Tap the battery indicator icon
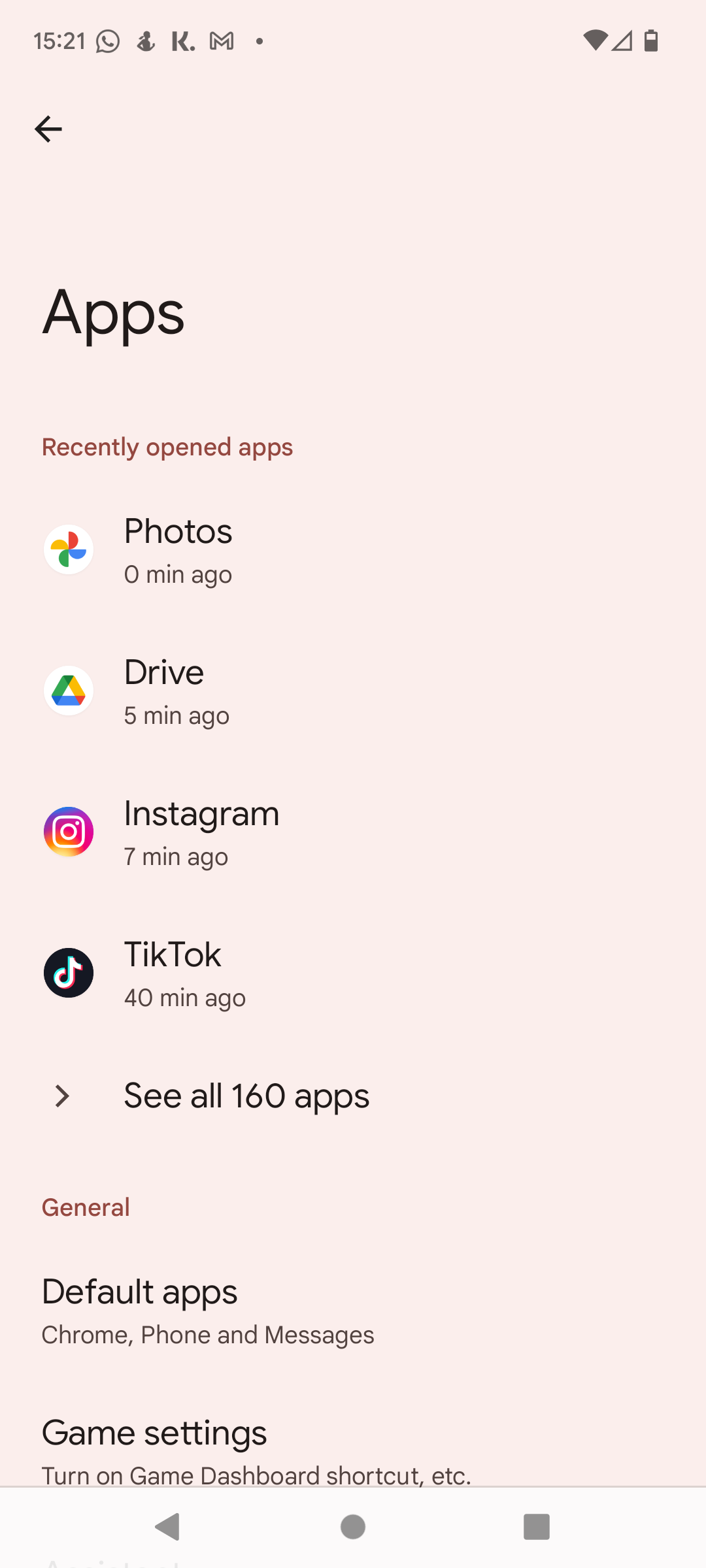This screenshot has height=1568, width=706. coord(650,41)
